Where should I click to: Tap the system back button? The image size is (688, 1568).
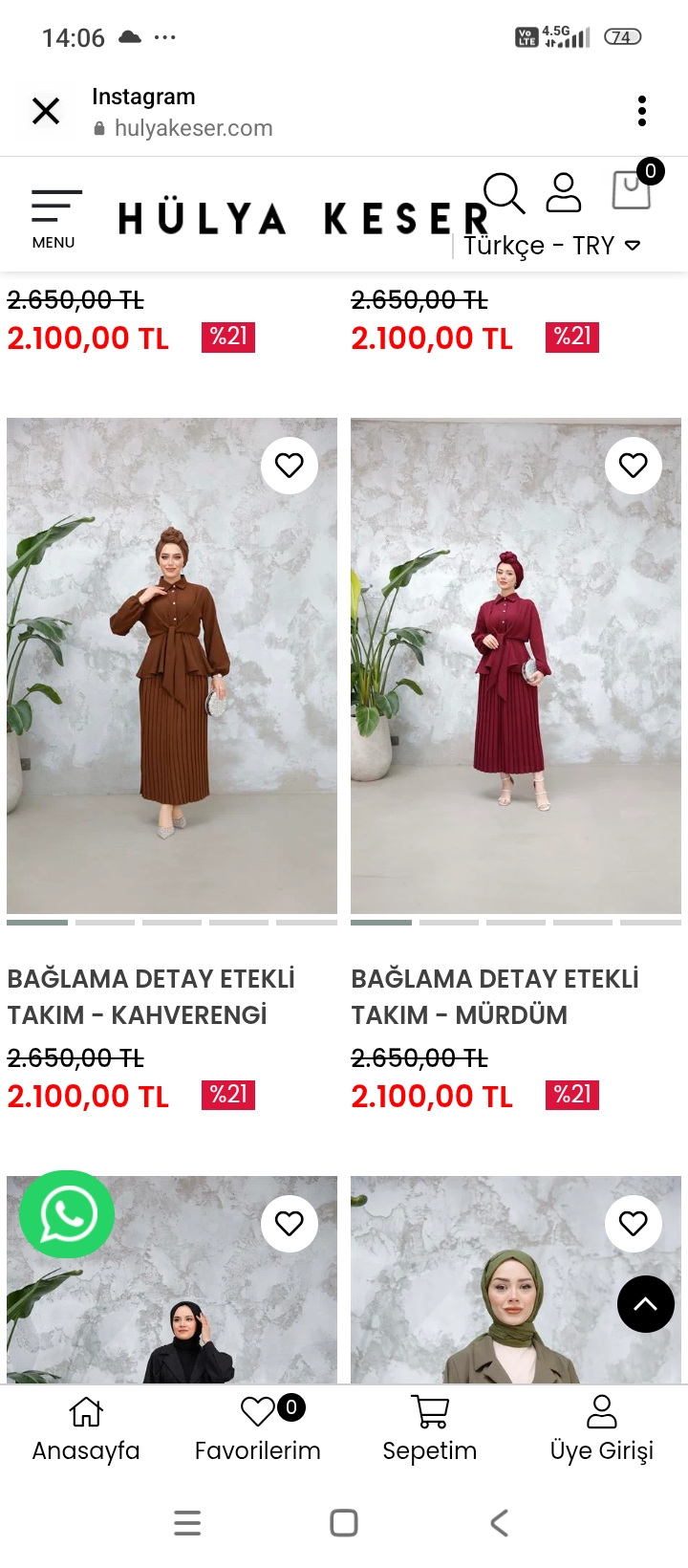(499, 1523)
